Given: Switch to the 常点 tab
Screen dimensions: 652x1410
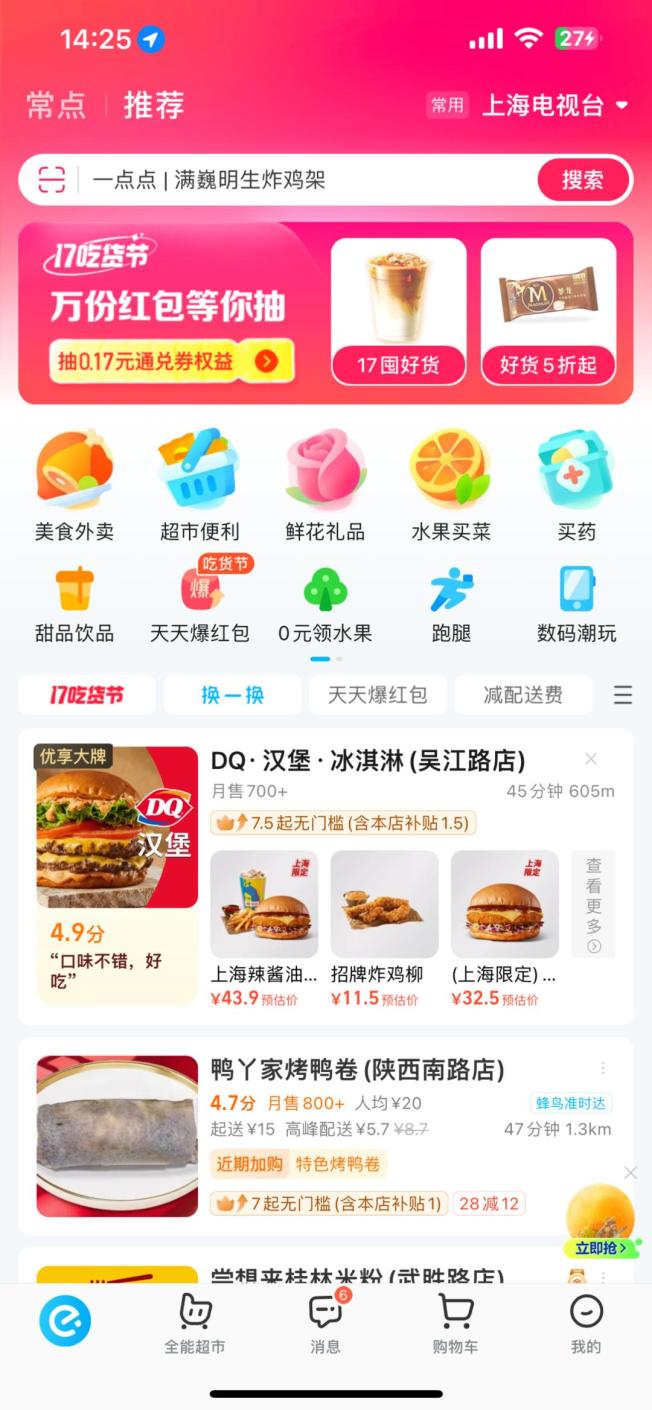Looking at the screenshot, I should point(56,105).
